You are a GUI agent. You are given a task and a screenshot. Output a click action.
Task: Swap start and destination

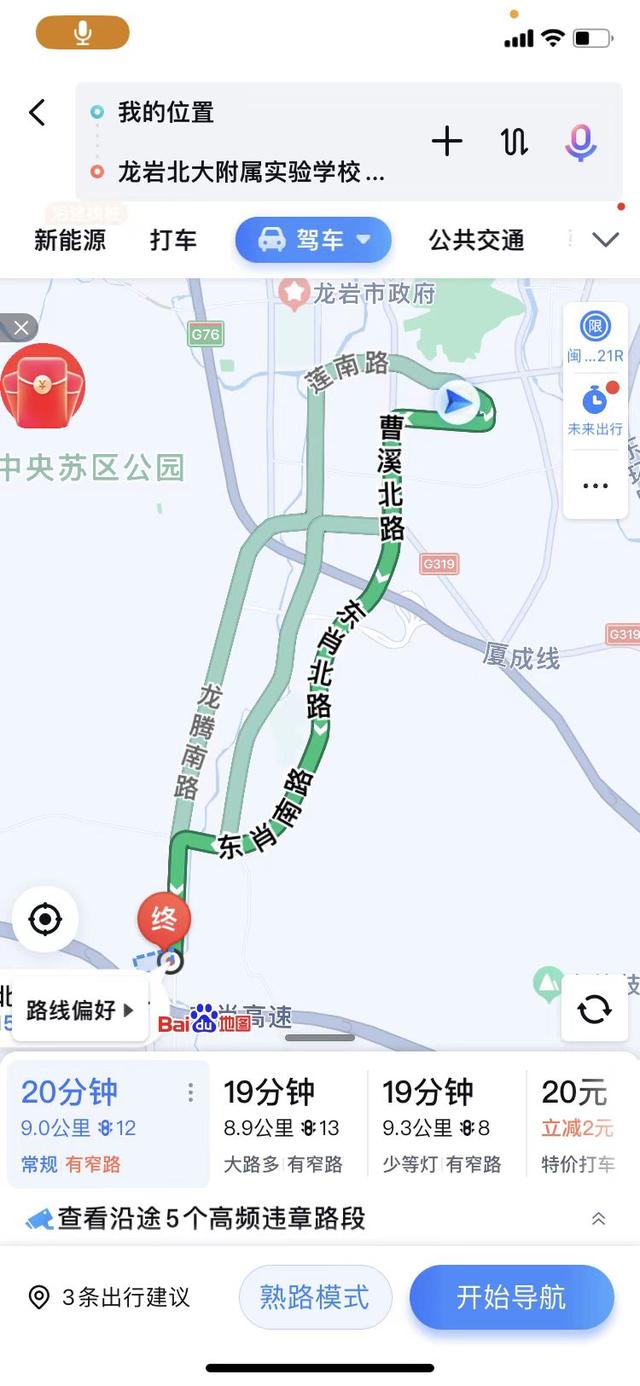[x=514, y=142]
